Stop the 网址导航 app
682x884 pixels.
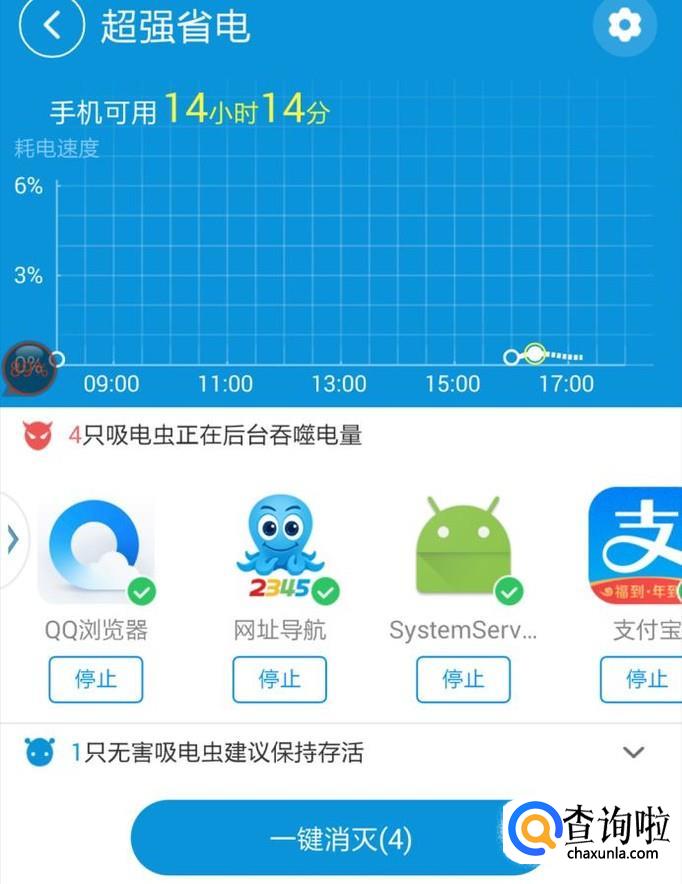click(280, 679)
